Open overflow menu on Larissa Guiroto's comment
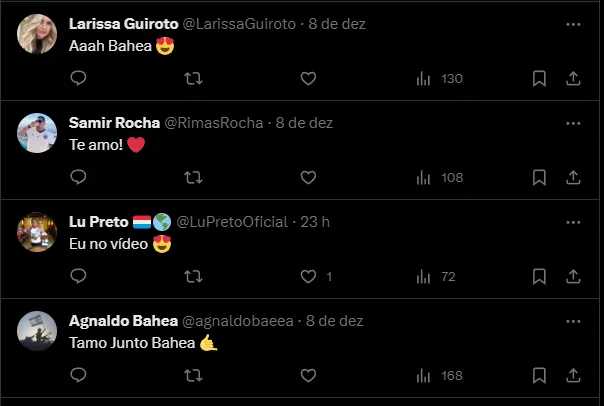Image resolution: width=604 pixels, height=406 pixels. [x=573, y=24]
